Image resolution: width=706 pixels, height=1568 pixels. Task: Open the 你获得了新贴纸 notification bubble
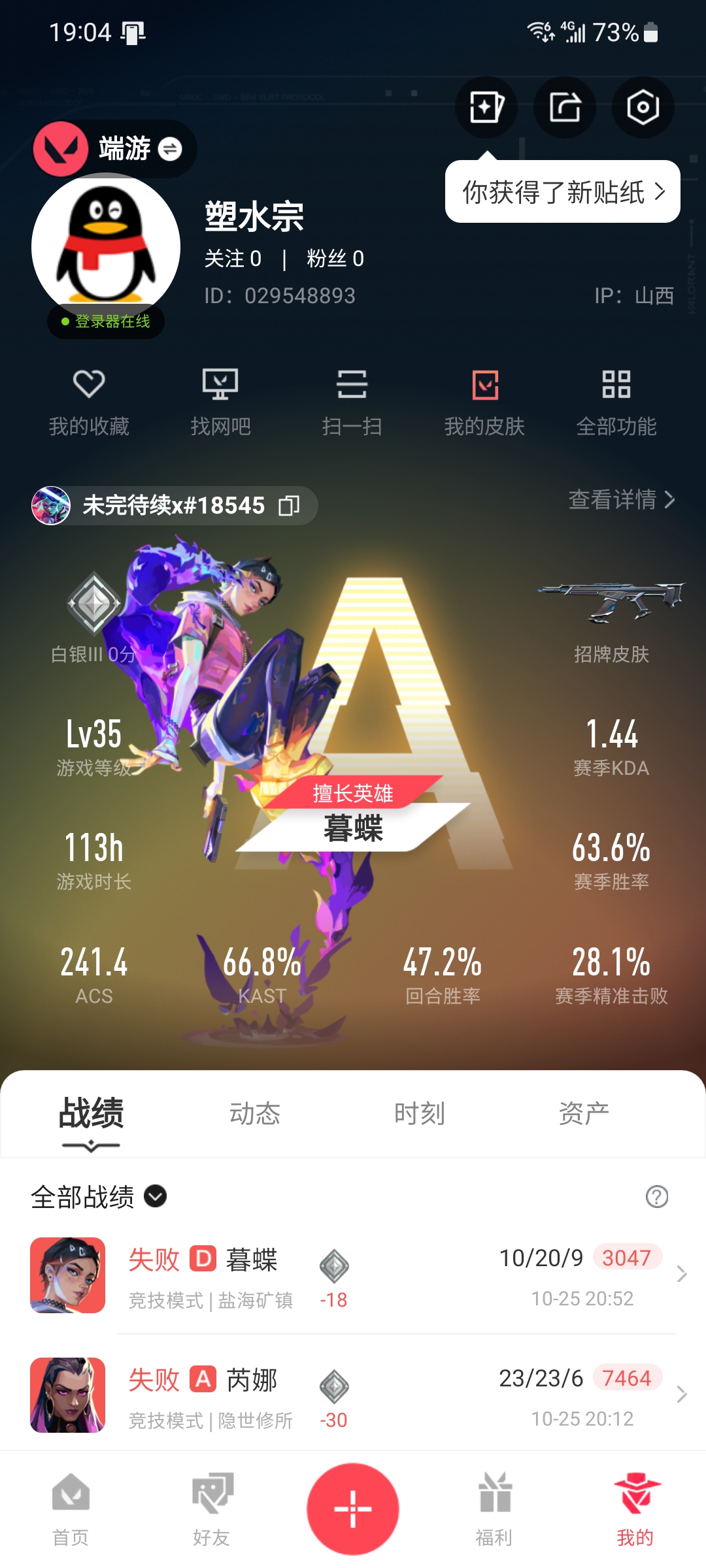(562, 192)
